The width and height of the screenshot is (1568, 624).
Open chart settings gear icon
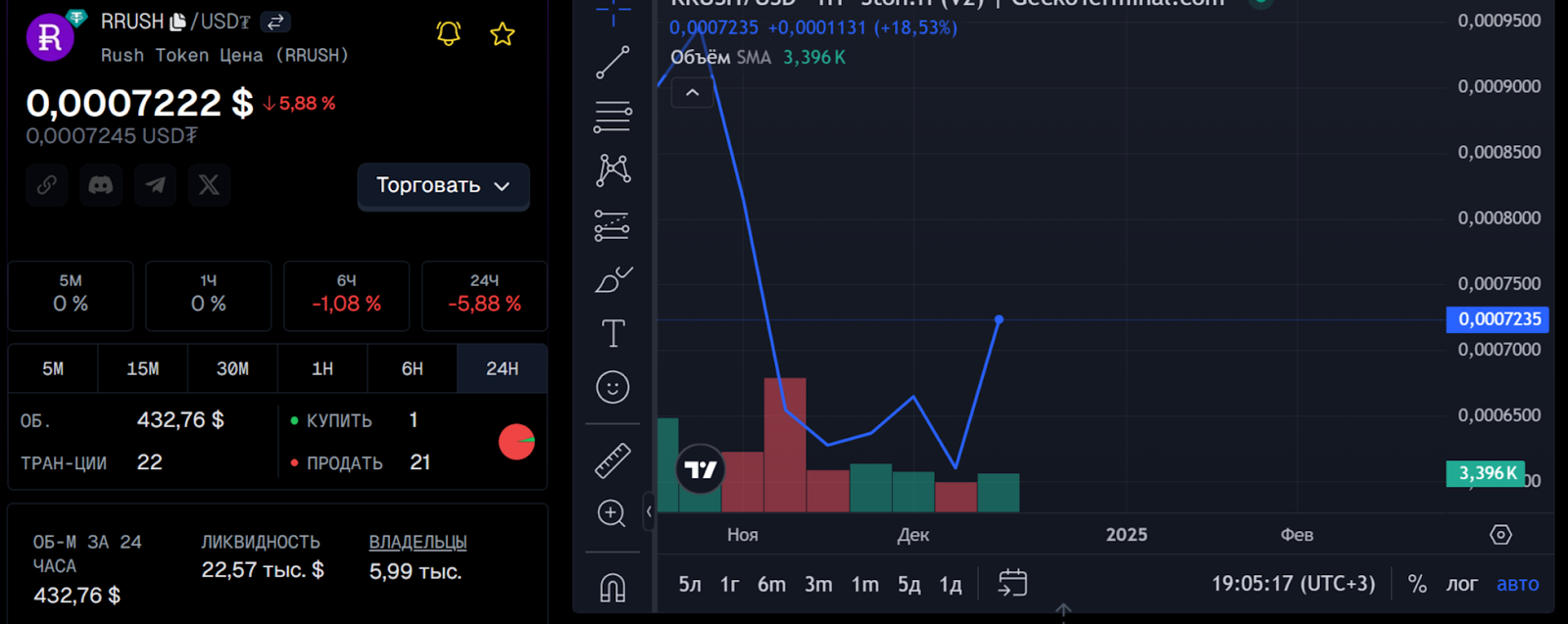tap(1500, 535)
